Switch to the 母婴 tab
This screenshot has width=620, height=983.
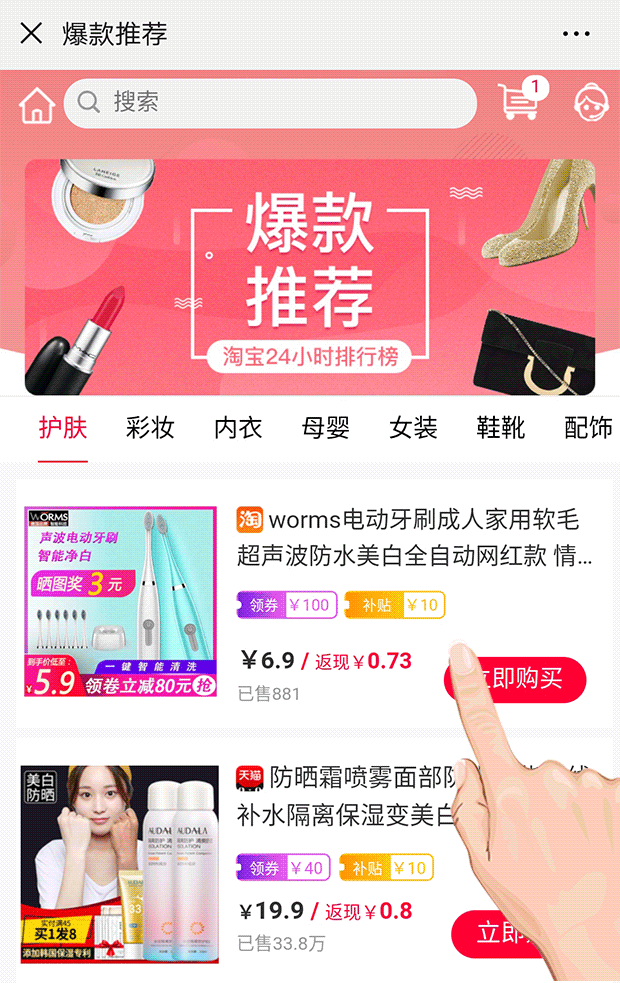coord(326,429)
